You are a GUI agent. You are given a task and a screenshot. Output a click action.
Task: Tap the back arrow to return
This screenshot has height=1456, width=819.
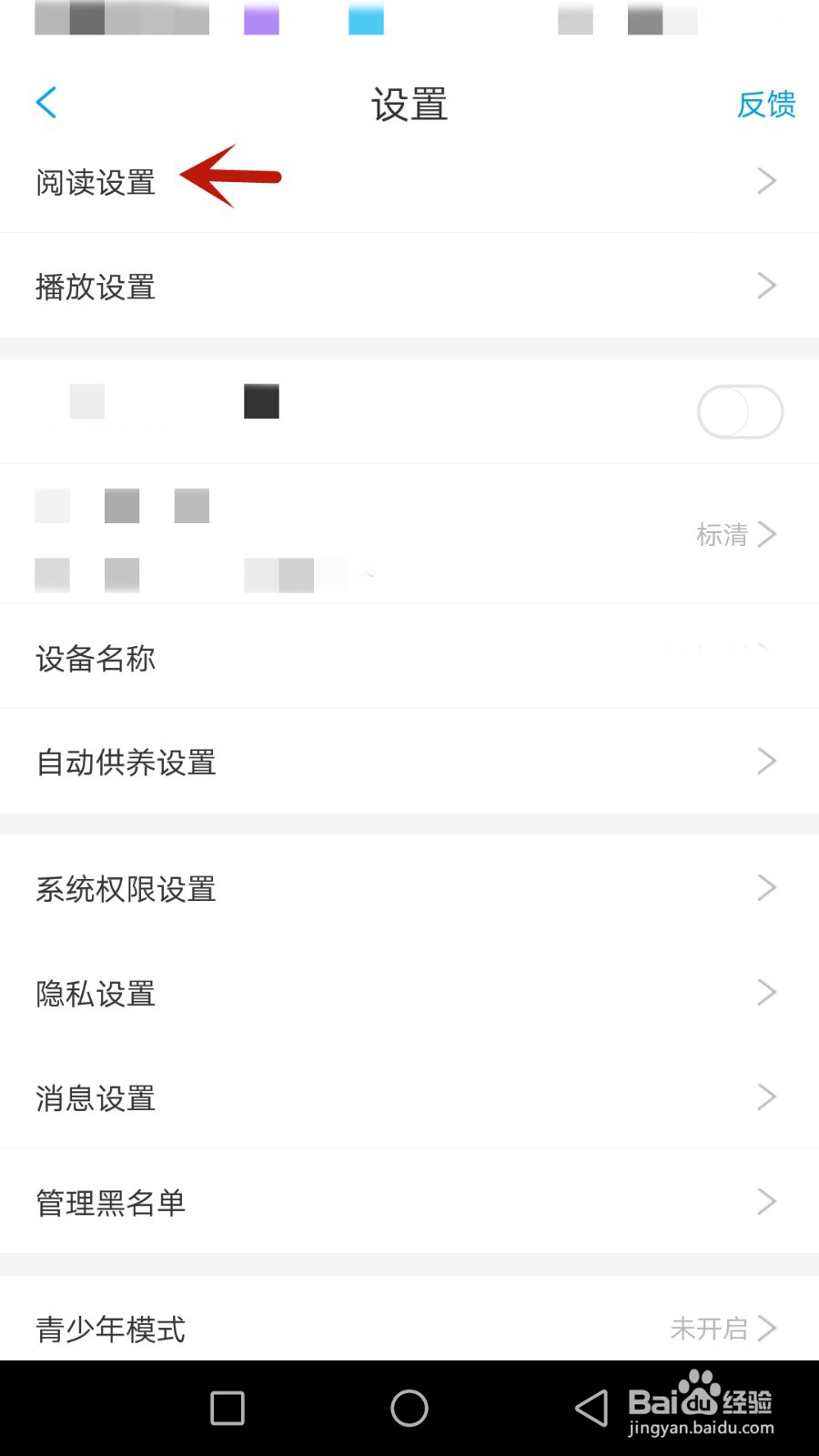(45, 103)
